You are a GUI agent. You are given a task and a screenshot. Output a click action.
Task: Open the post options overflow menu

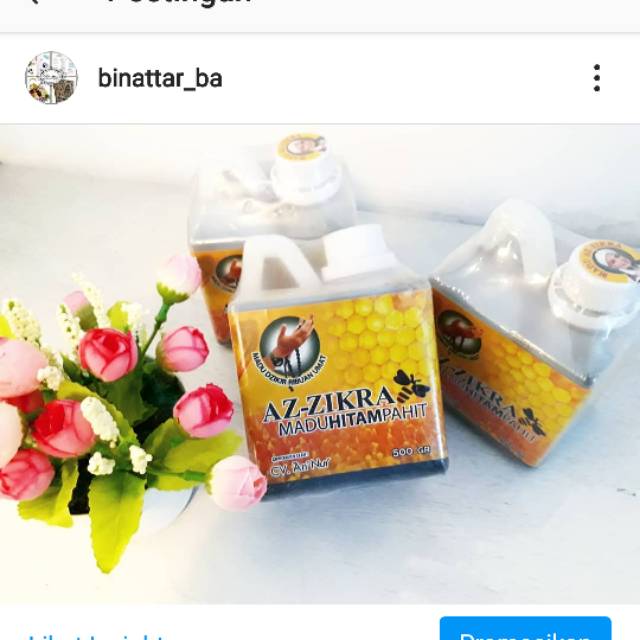(596, 78)
